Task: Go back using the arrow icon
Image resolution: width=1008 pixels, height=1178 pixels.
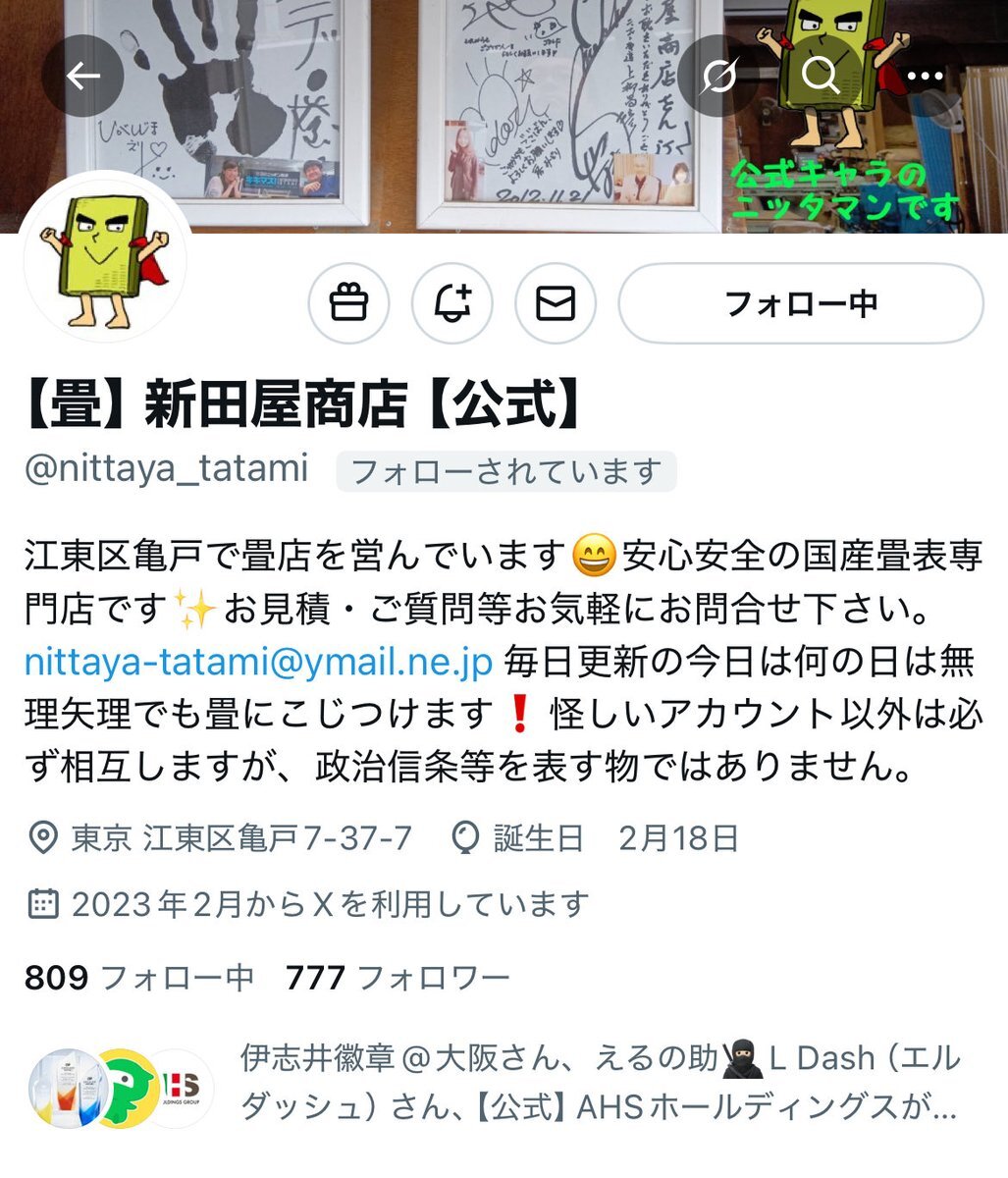Action: 82,77
